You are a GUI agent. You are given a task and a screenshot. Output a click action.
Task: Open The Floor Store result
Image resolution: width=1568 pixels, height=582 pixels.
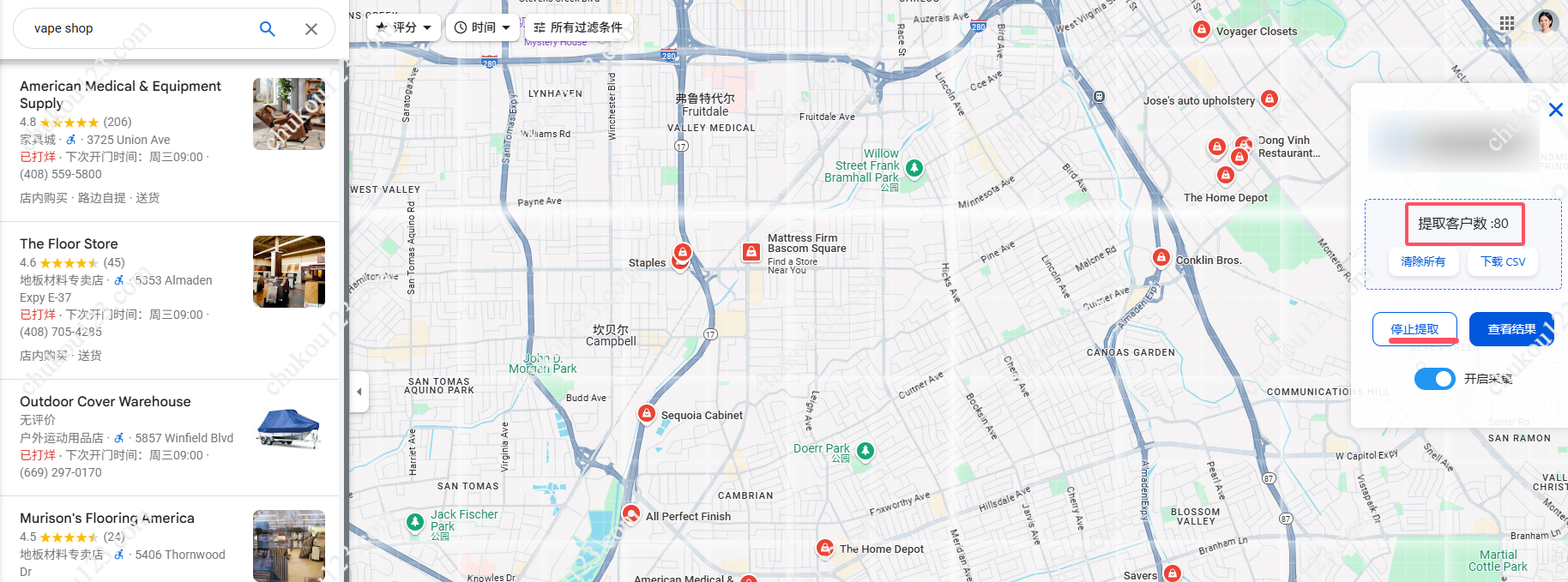[69, 244]
